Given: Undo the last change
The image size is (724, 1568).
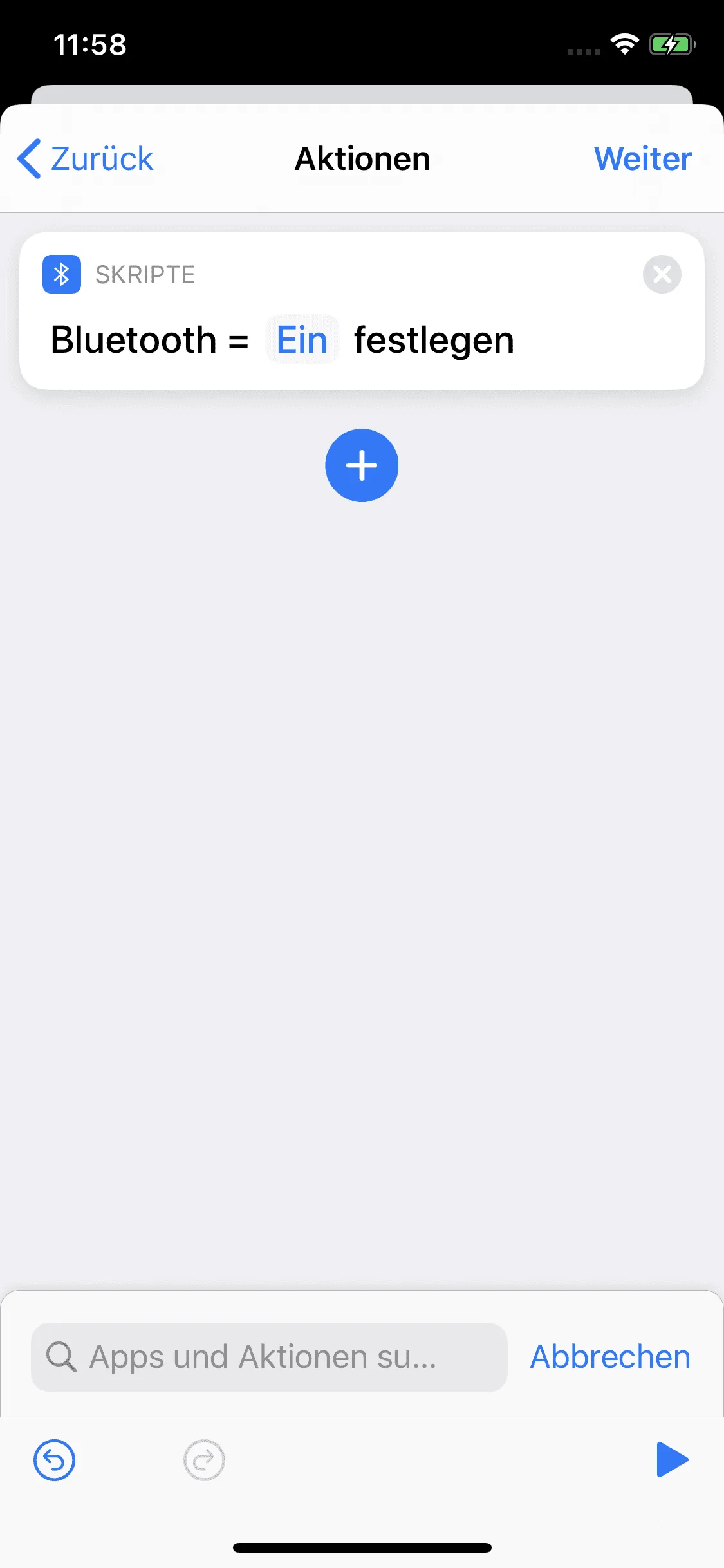Looking at the screenshot, I should [x=55, y=1460].
